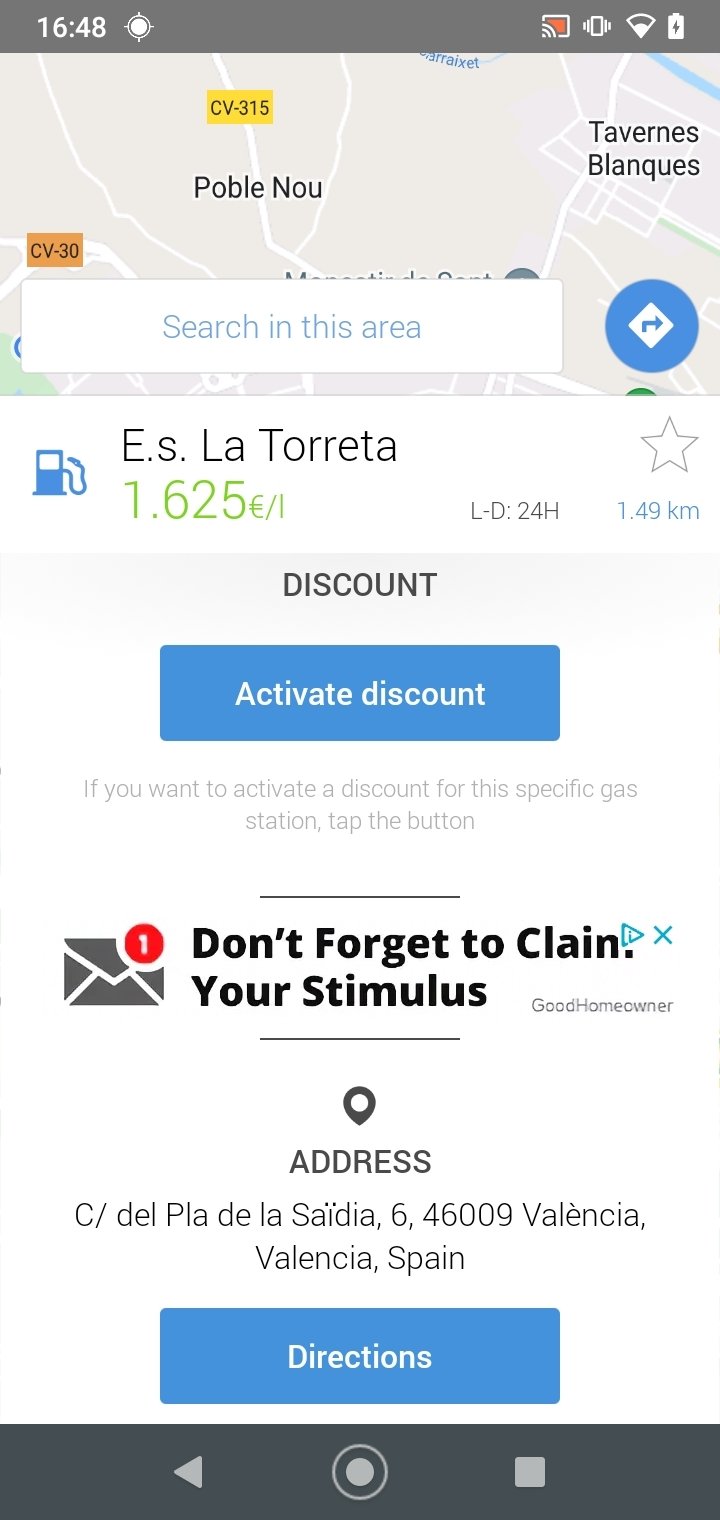This screenshot has height=1520, width=720.
Task: Open navigation via blue arrow button
Action: click(x=651, y=326)
